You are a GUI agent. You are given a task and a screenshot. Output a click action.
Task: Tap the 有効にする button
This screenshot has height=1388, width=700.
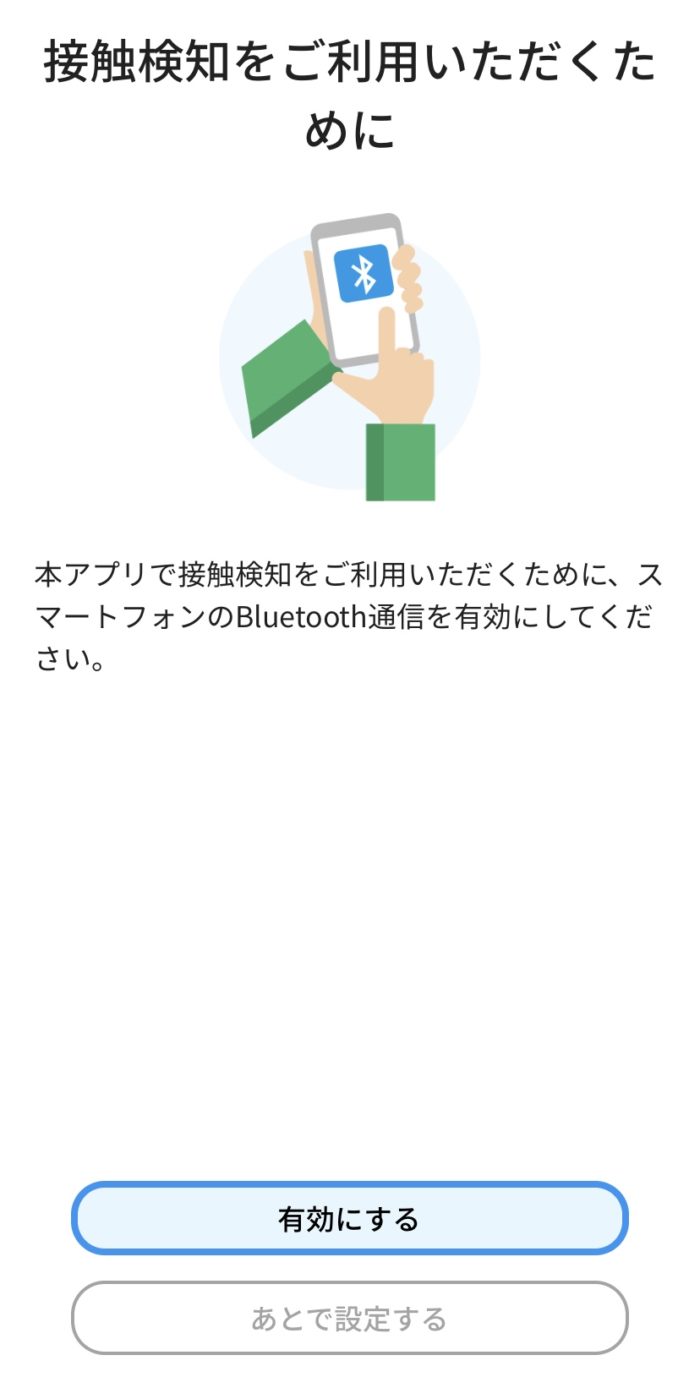click(x=349, y=1218)
